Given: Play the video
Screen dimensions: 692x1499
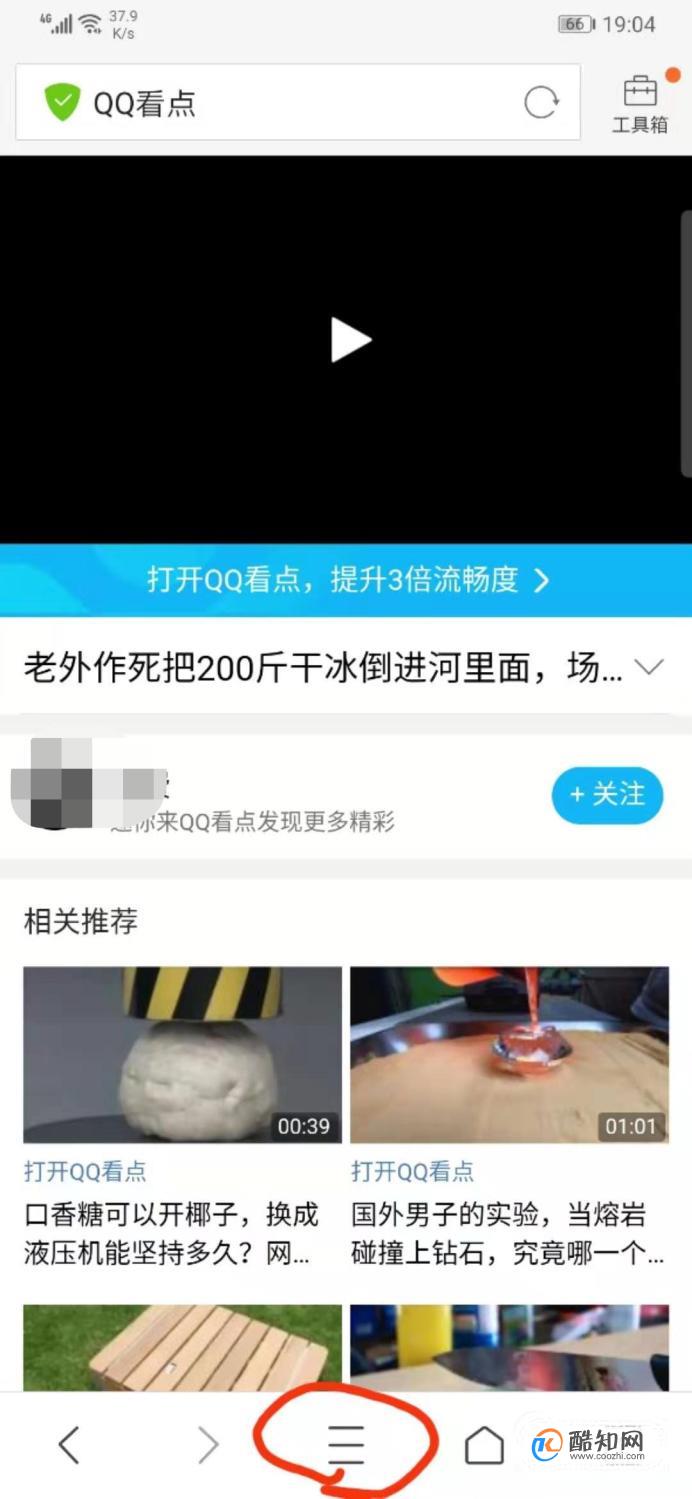Looking at the screenshot, I should 350,341.
